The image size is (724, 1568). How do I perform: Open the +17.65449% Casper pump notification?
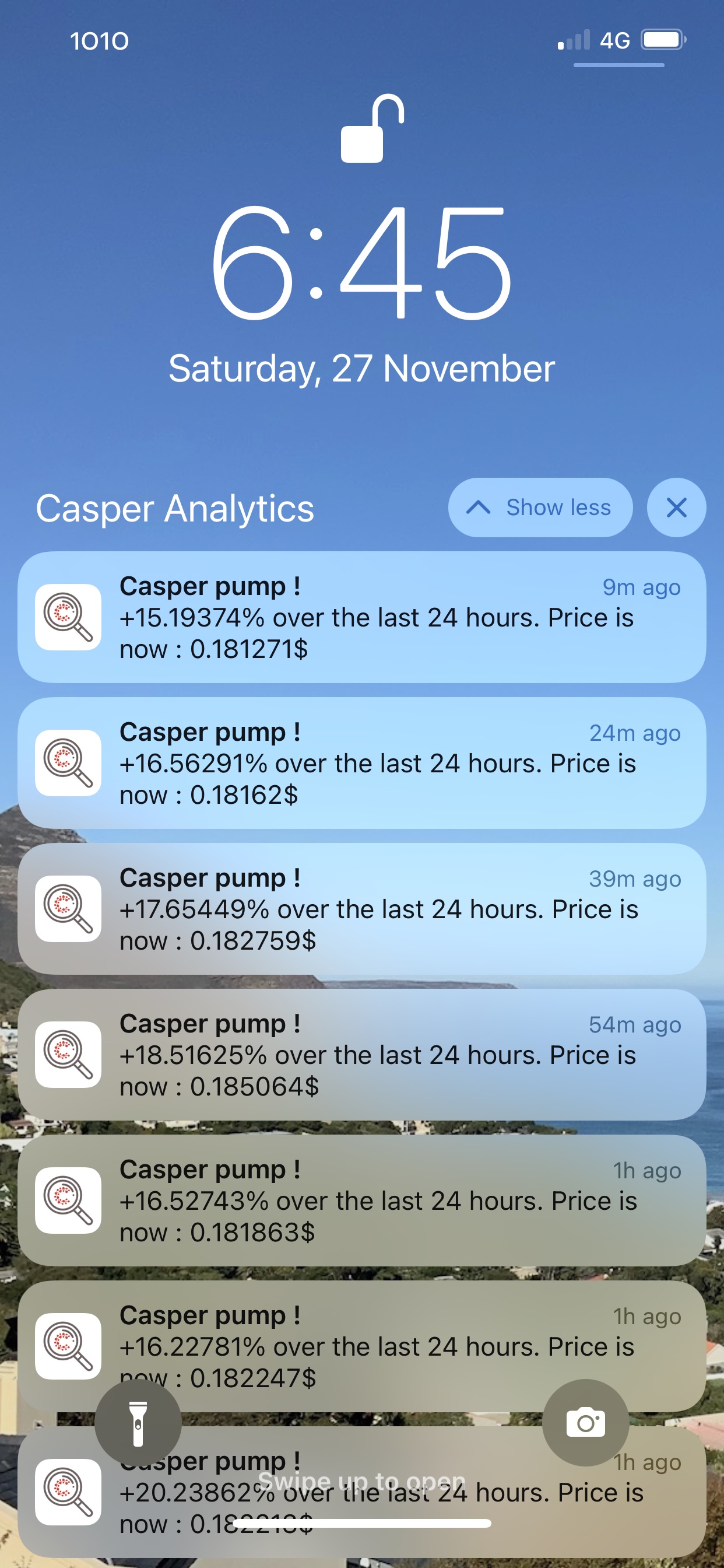(361, 908)
